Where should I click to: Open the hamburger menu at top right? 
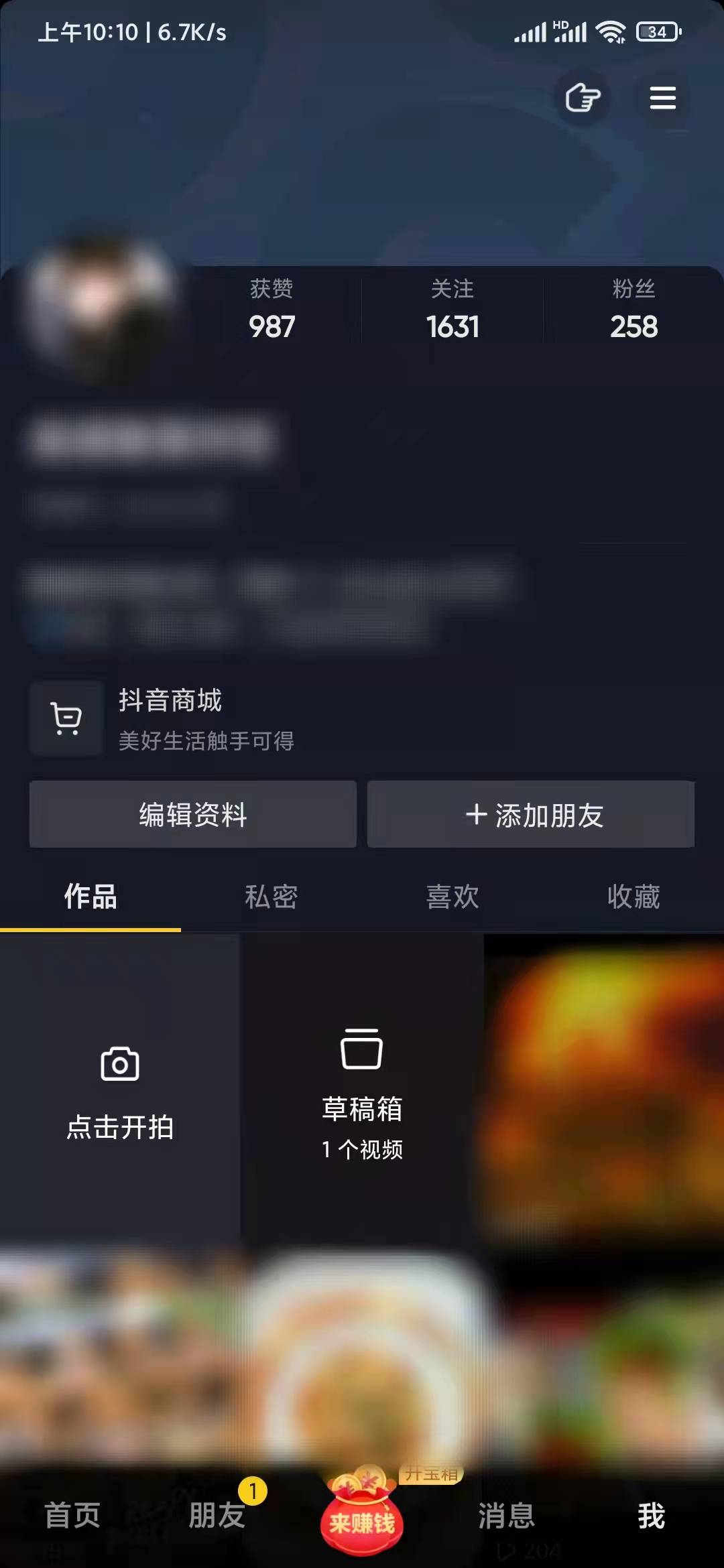coord(662,98)
